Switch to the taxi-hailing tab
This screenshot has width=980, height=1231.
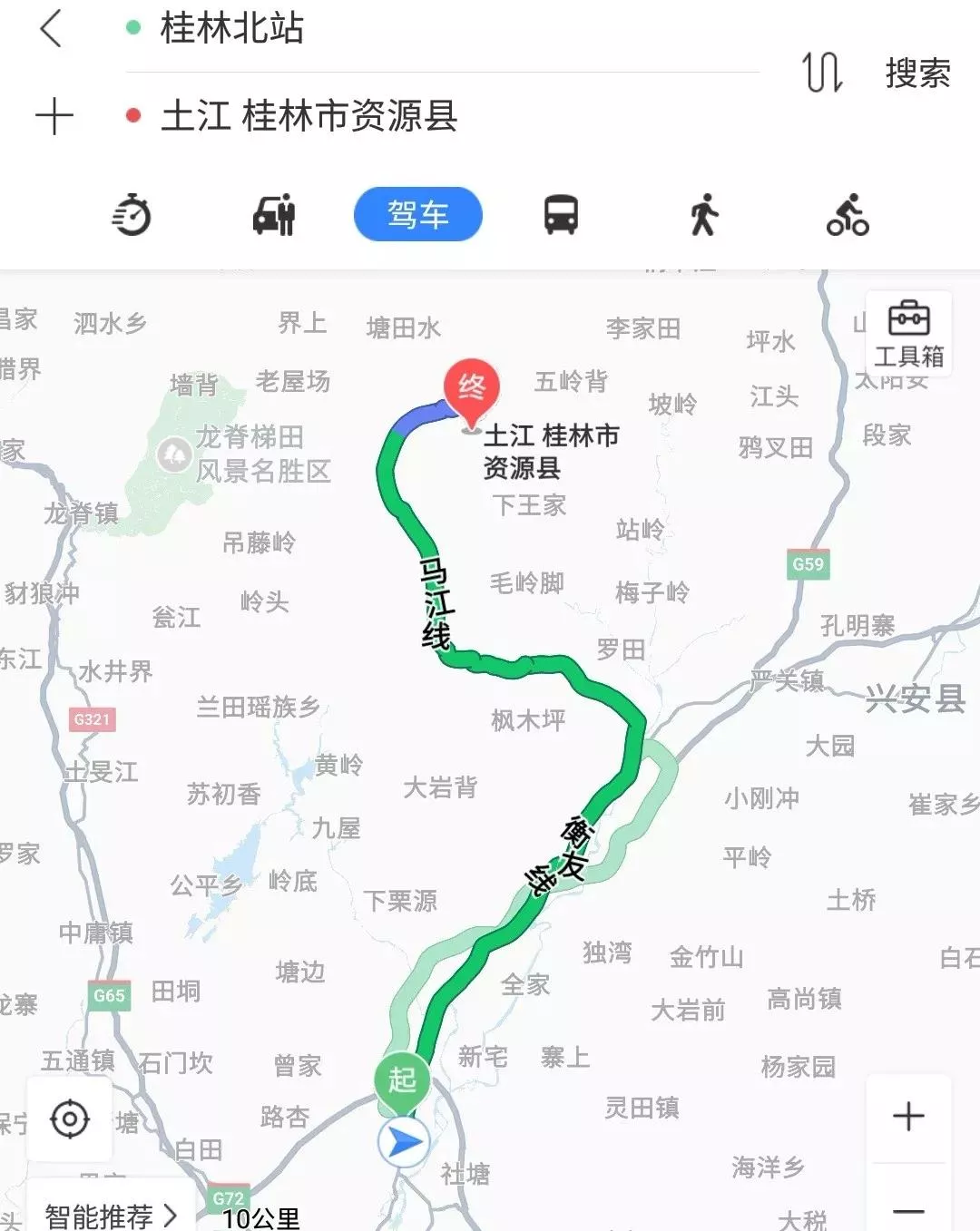pos(274,216)
